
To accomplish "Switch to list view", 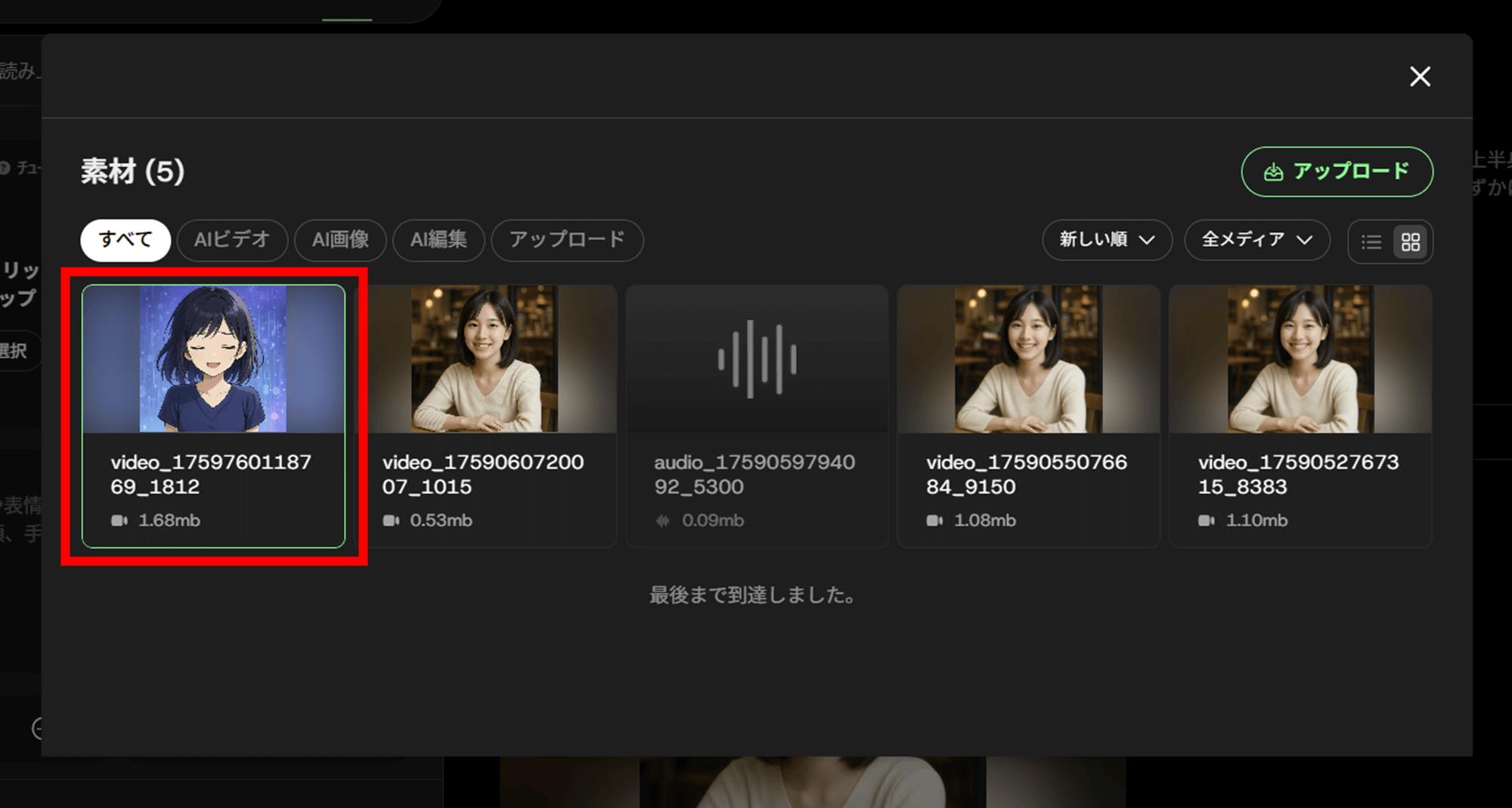I will pyautogui.click(x=1371, y=242).
